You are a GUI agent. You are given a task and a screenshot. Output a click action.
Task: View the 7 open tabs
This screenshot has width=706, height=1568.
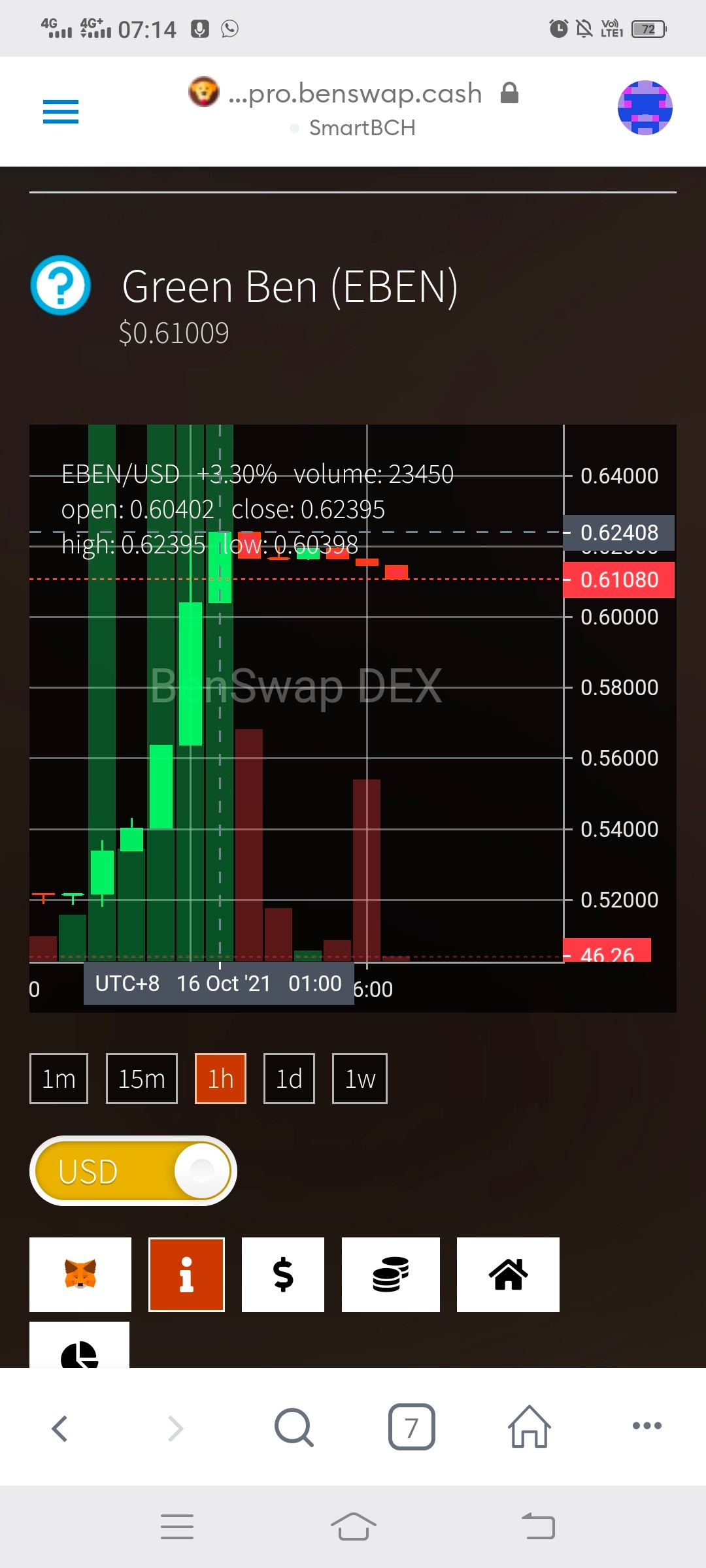tap(412, 1427)
